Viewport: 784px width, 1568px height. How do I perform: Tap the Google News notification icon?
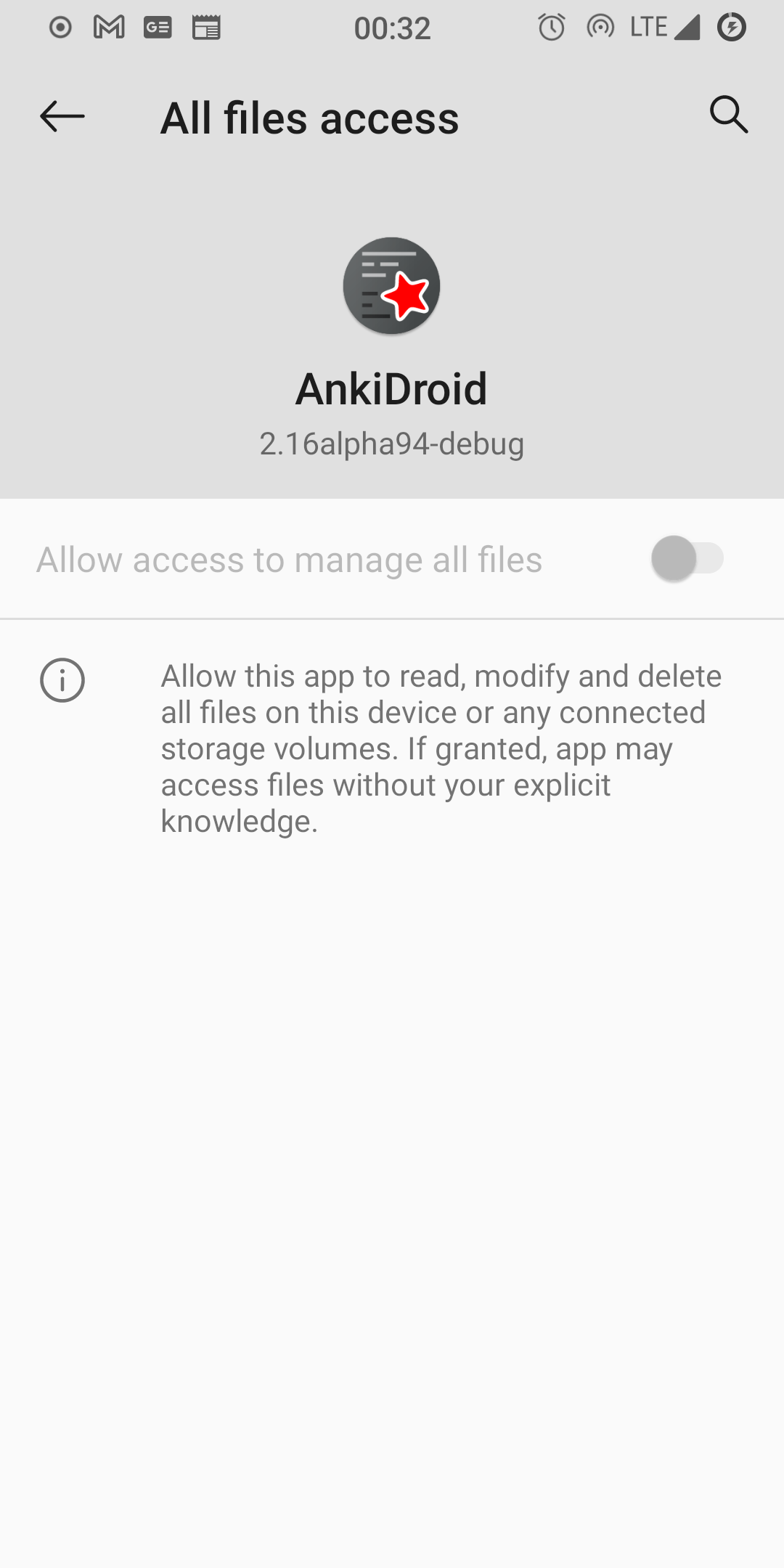pyautogui.click(x=158, y=28)
